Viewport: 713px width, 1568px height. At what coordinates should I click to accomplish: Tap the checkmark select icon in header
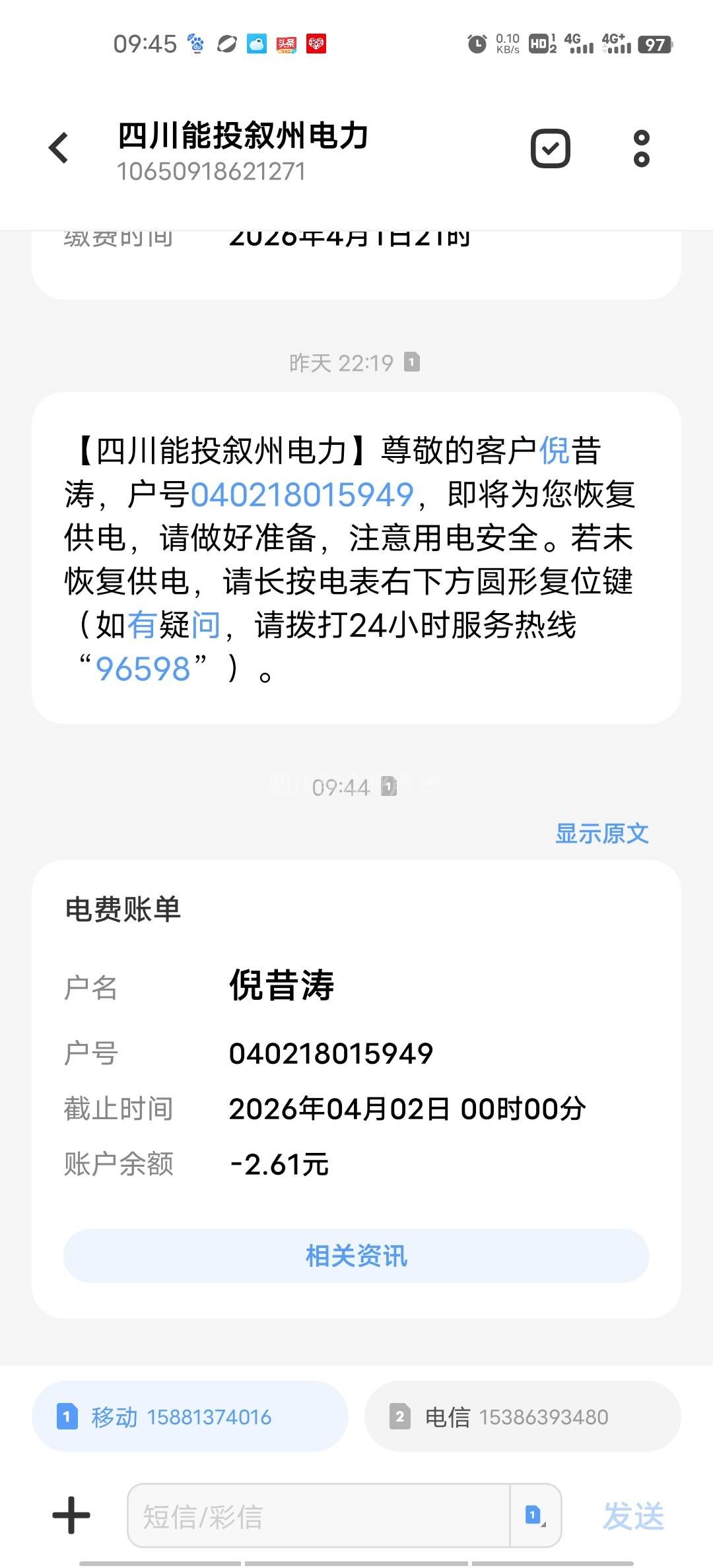(x=550, y=148)
